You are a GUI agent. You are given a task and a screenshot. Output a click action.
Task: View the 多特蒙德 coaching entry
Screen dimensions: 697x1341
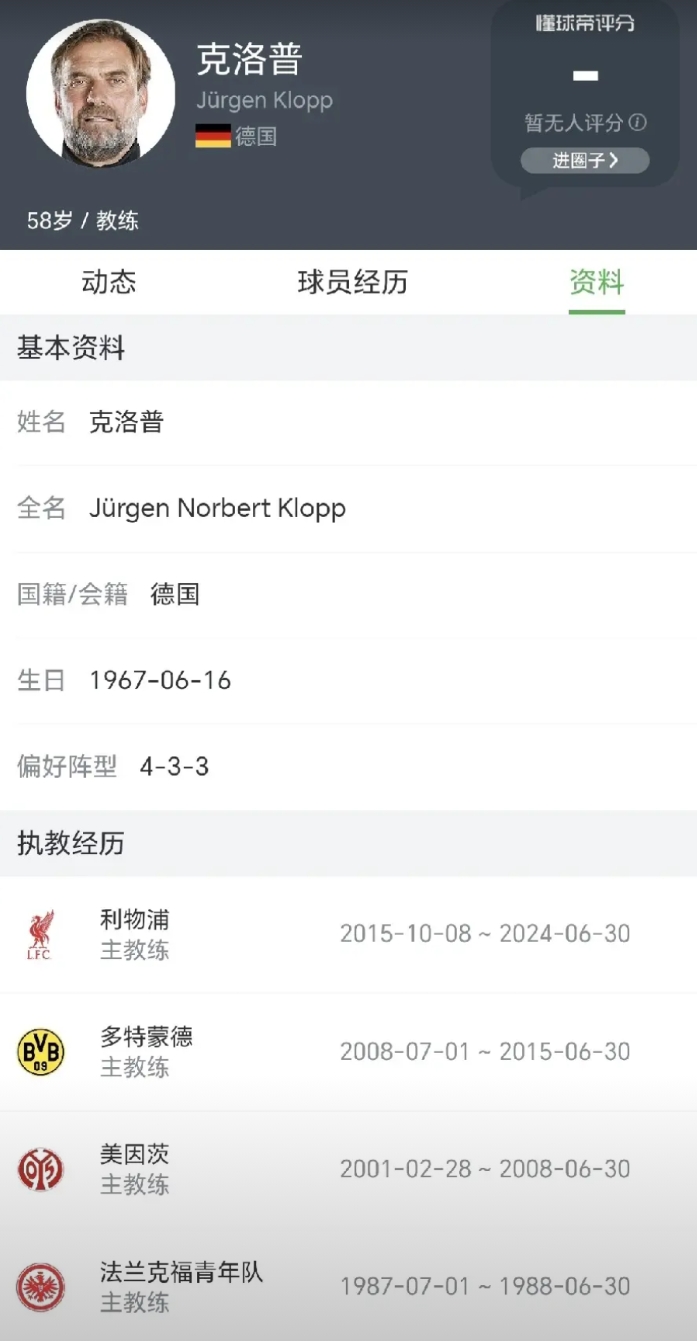(348, 1052)
